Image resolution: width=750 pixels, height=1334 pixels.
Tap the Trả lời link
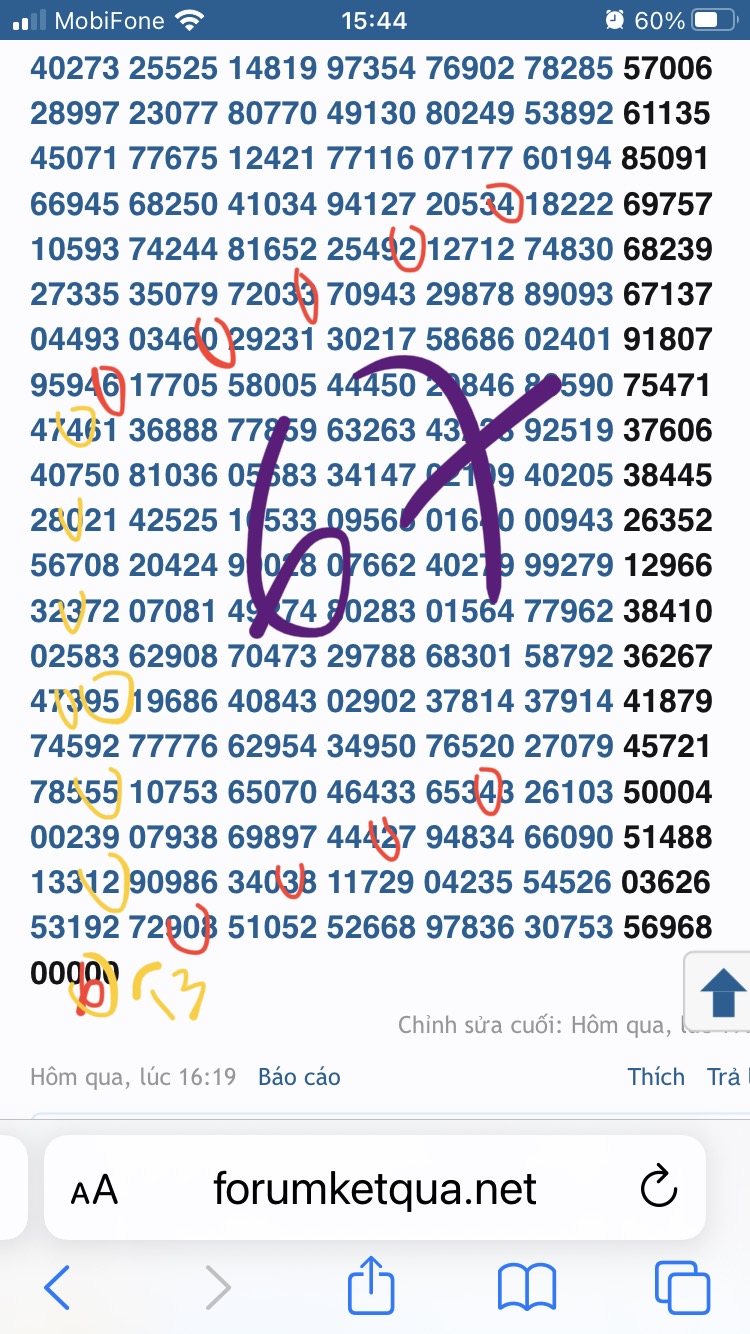735,1077
